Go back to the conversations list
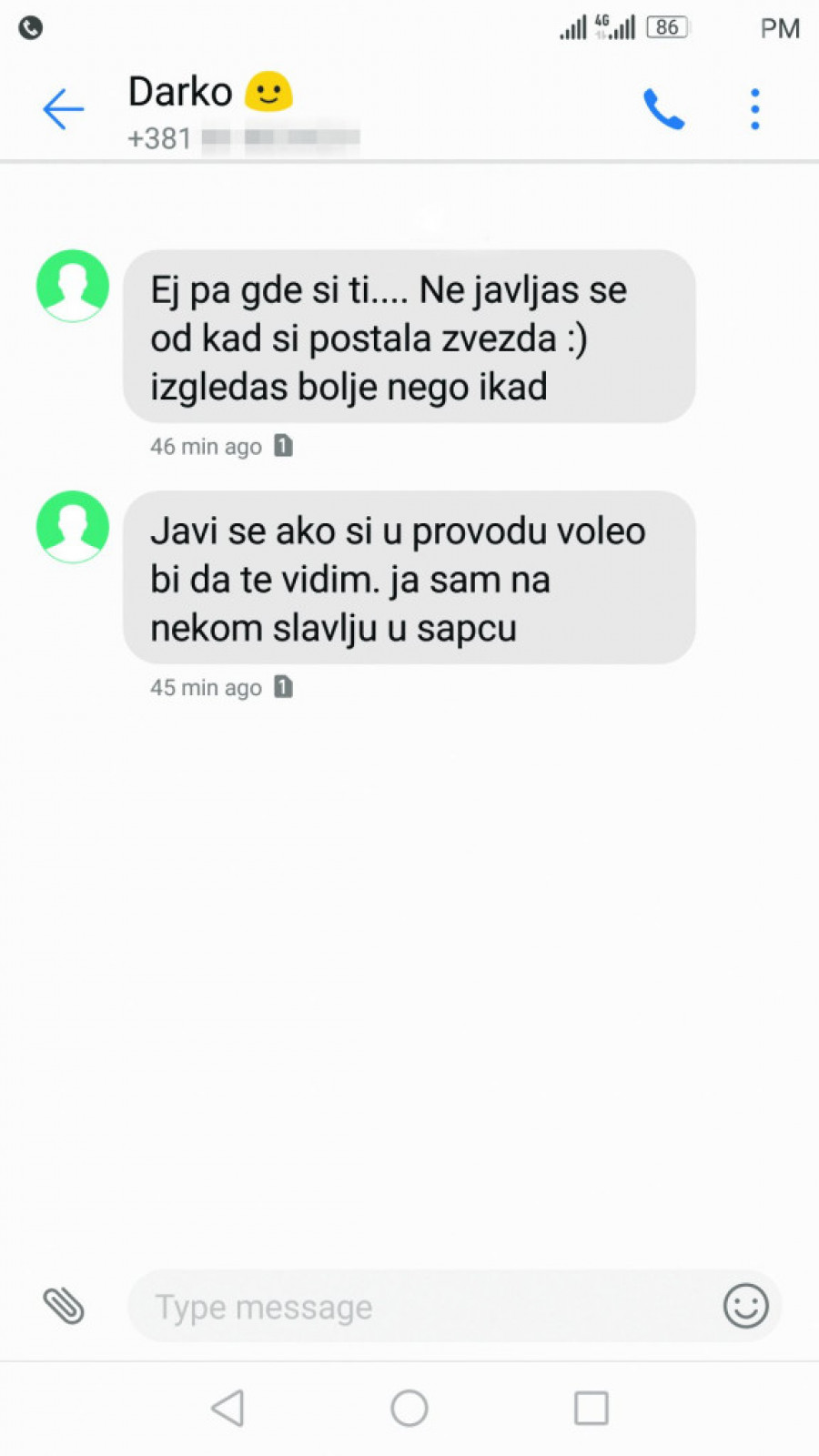 (x=63, y=109)
